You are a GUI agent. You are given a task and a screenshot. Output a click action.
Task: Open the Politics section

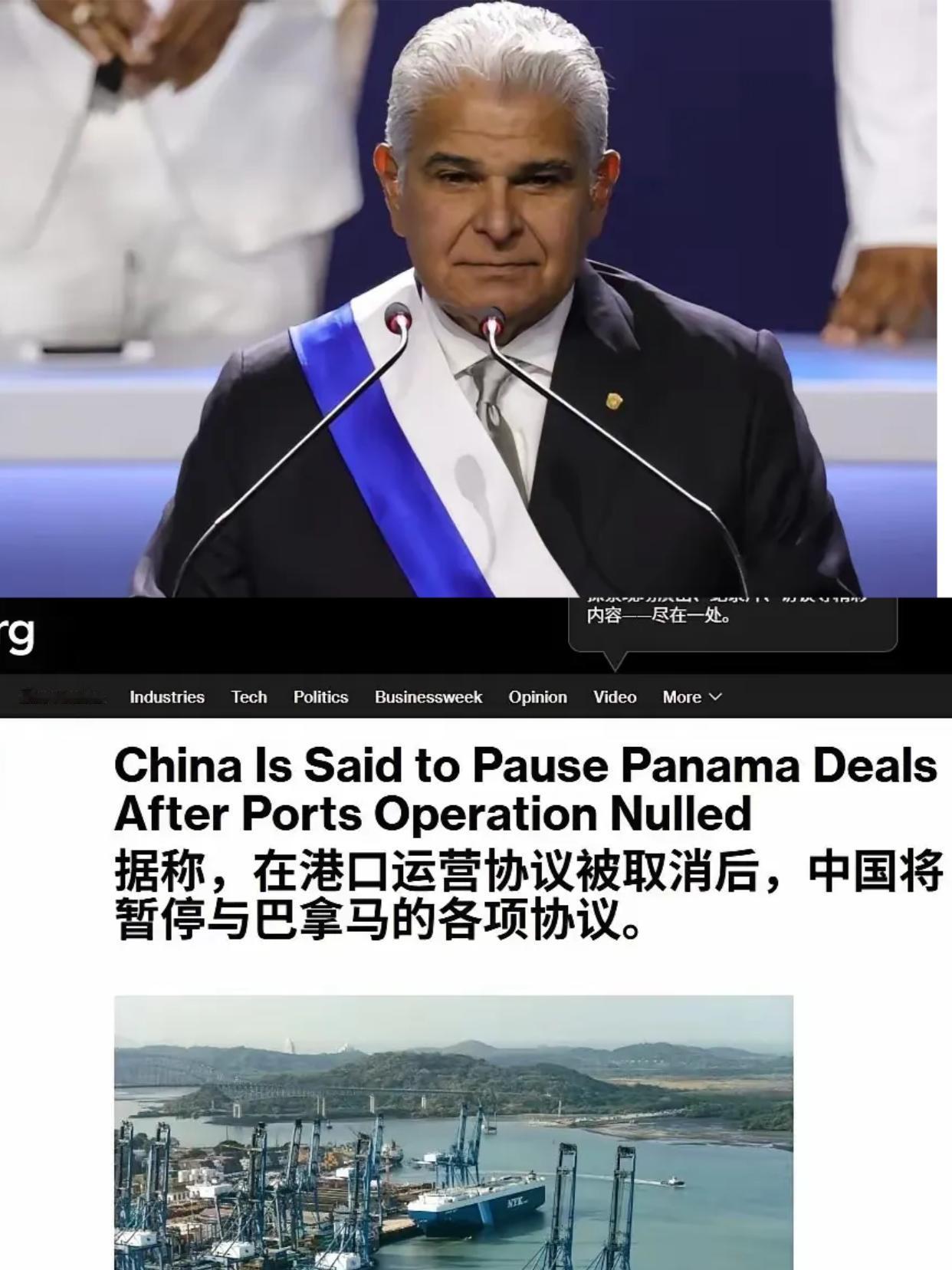(x=321, y=698)
